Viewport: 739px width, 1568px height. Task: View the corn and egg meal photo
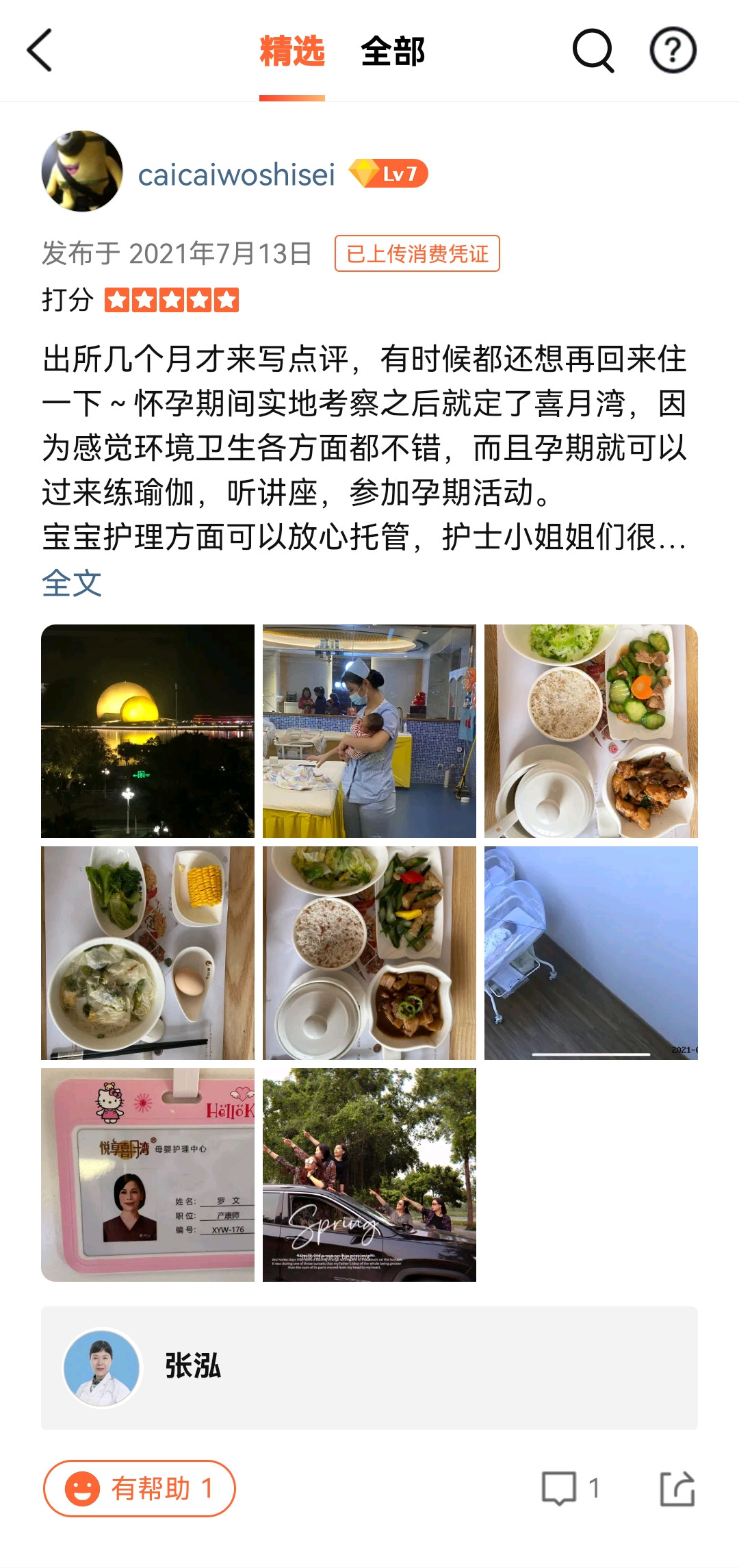coord(148,953)
